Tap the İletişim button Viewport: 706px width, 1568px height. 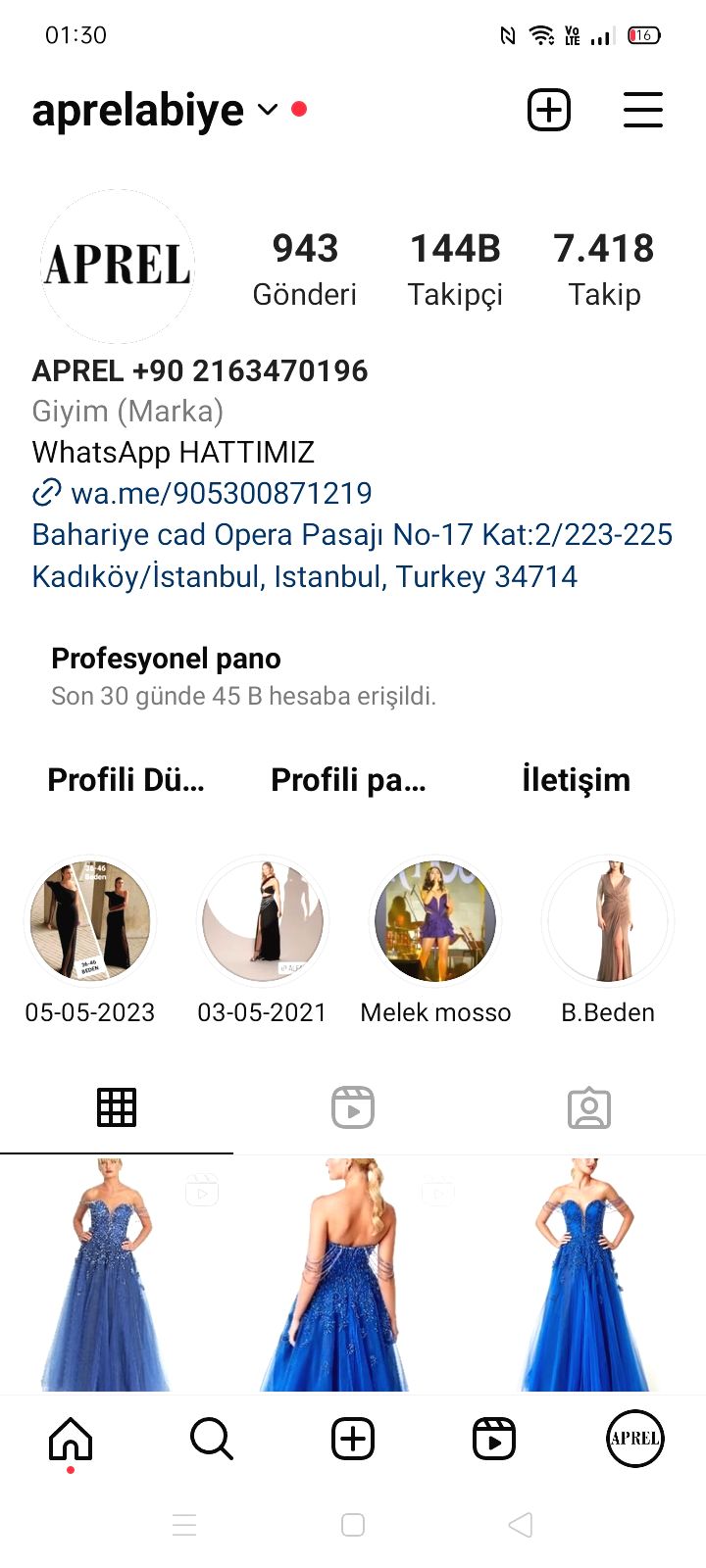click(576, 780)
